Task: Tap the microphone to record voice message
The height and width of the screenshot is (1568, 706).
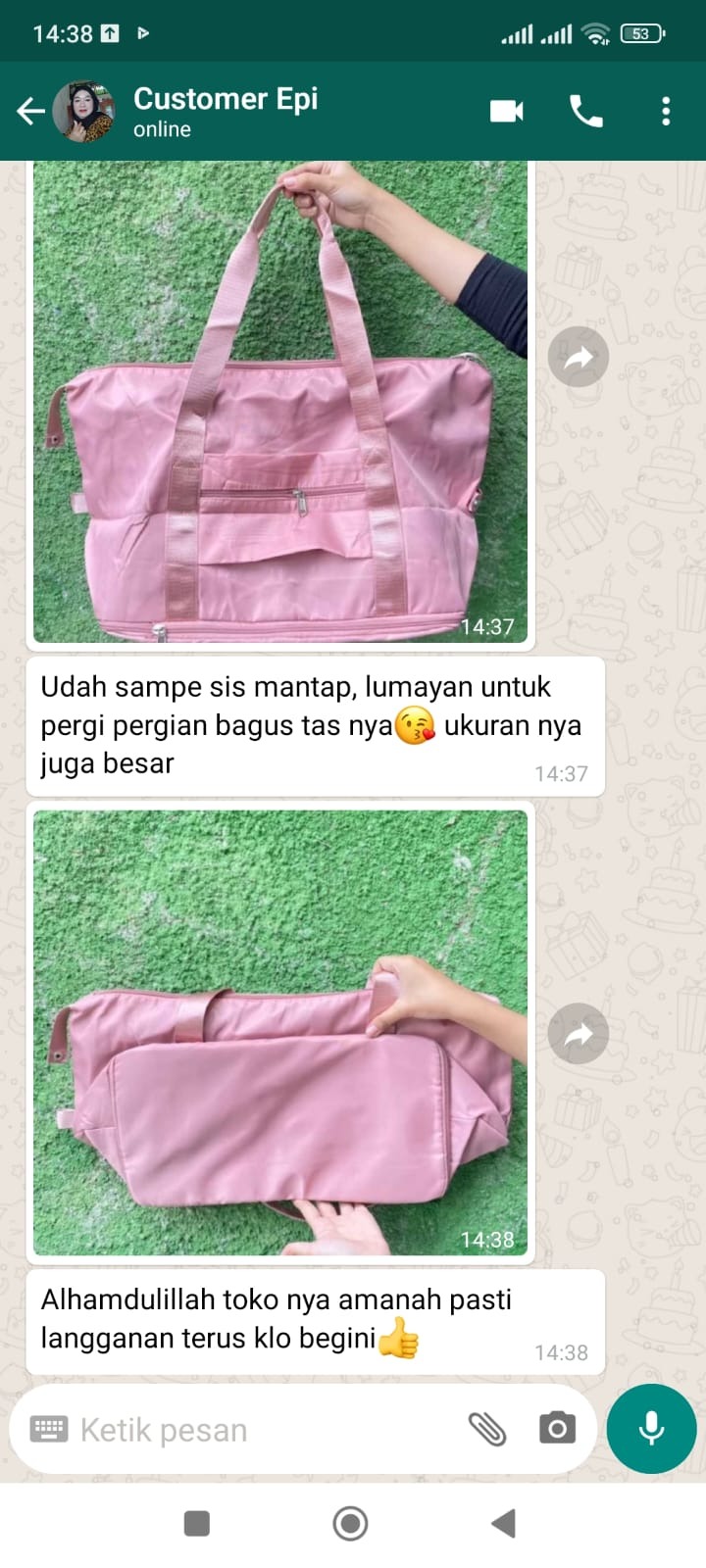Action: (x=651, y=1429)
